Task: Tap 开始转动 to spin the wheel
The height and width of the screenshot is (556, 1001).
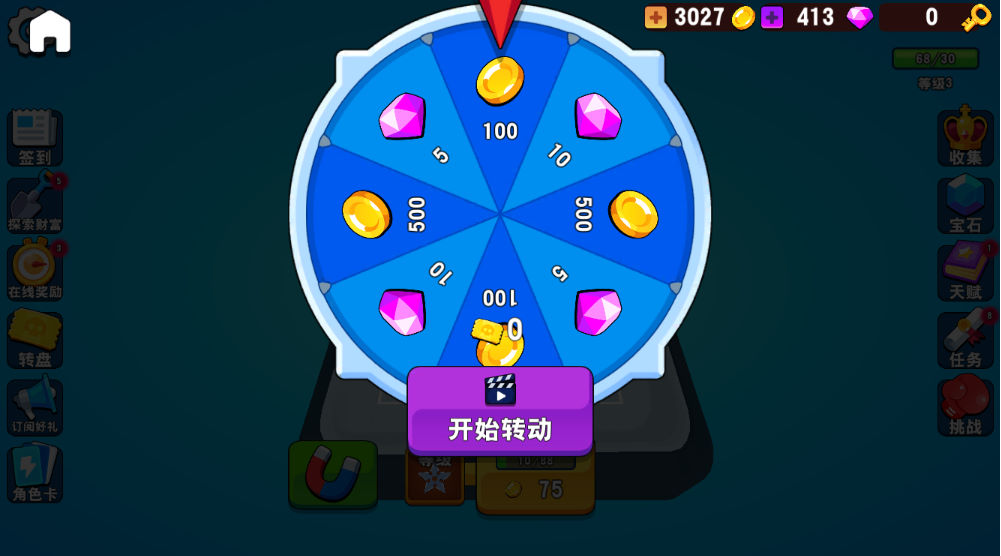Action: [500, 412]
